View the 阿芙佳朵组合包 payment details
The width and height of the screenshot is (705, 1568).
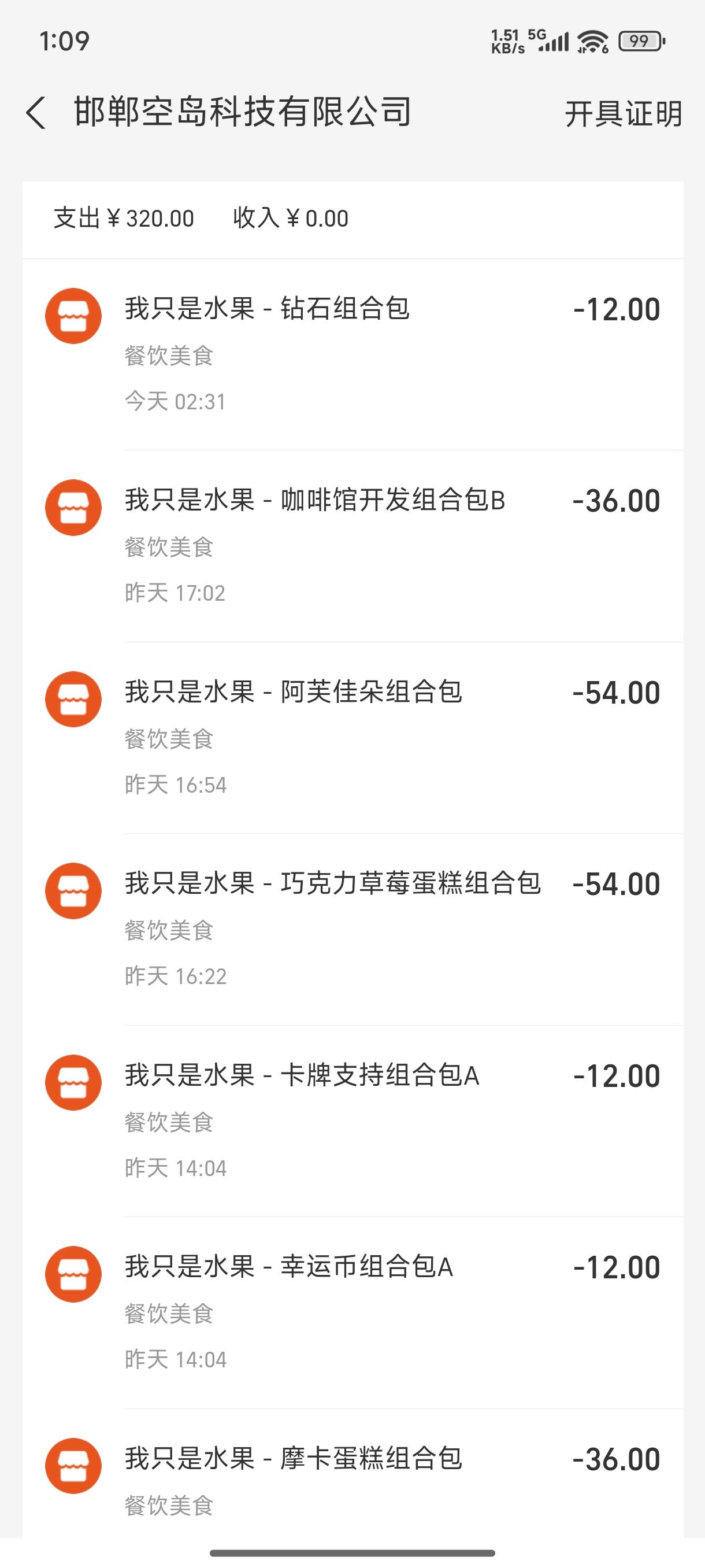pyautogui.click(x=353, y=738)
